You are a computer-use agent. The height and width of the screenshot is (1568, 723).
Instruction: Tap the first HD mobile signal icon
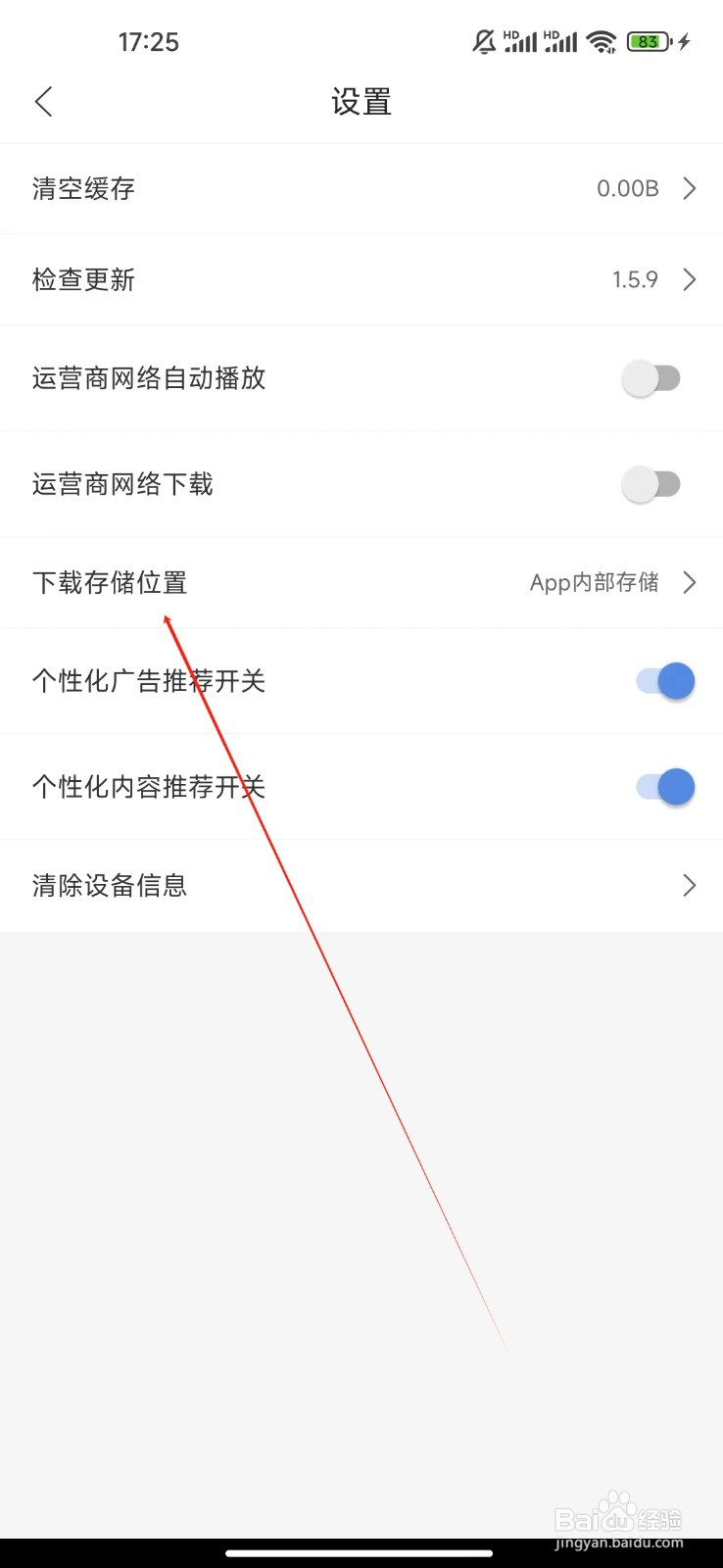pos(520,41)
